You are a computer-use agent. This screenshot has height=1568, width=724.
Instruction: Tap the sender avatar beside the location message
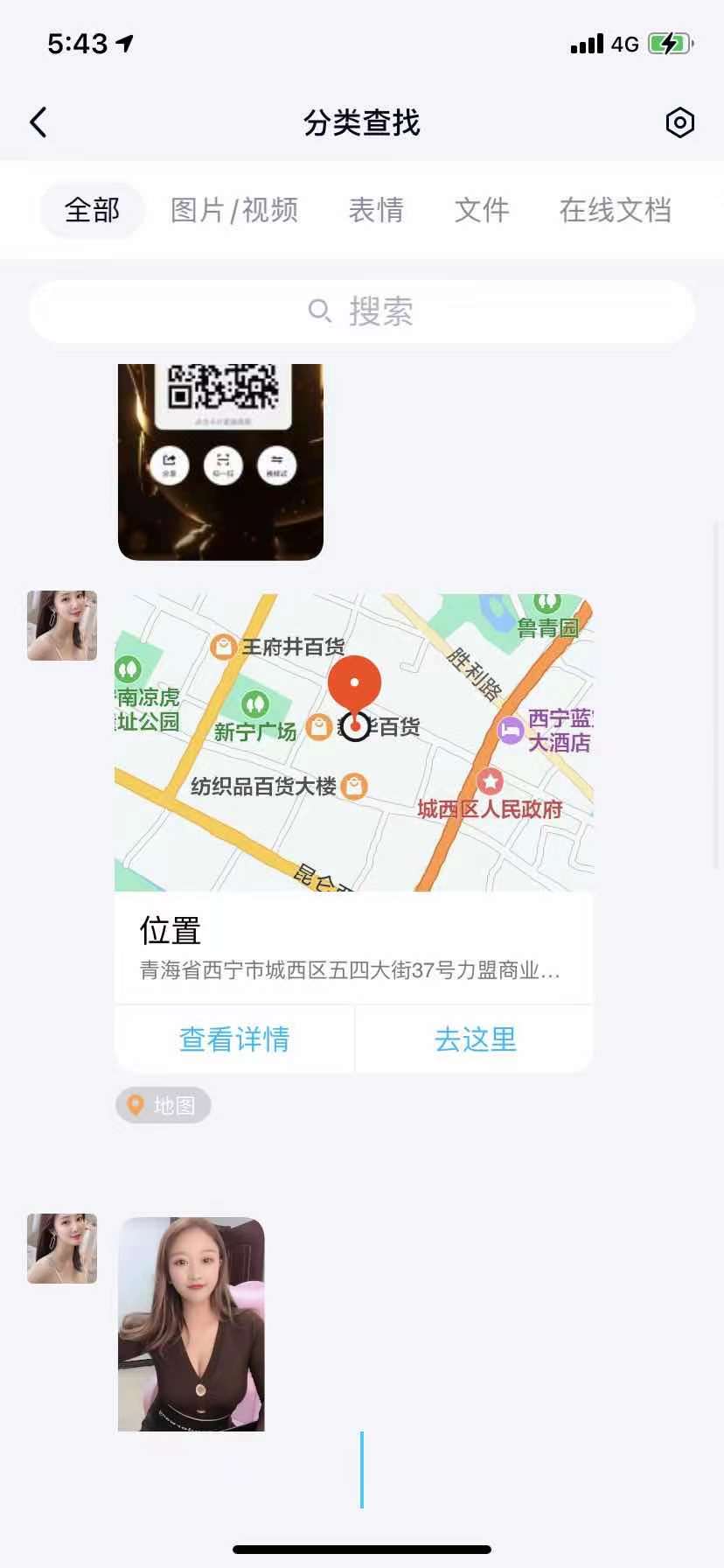pos(61,626)
